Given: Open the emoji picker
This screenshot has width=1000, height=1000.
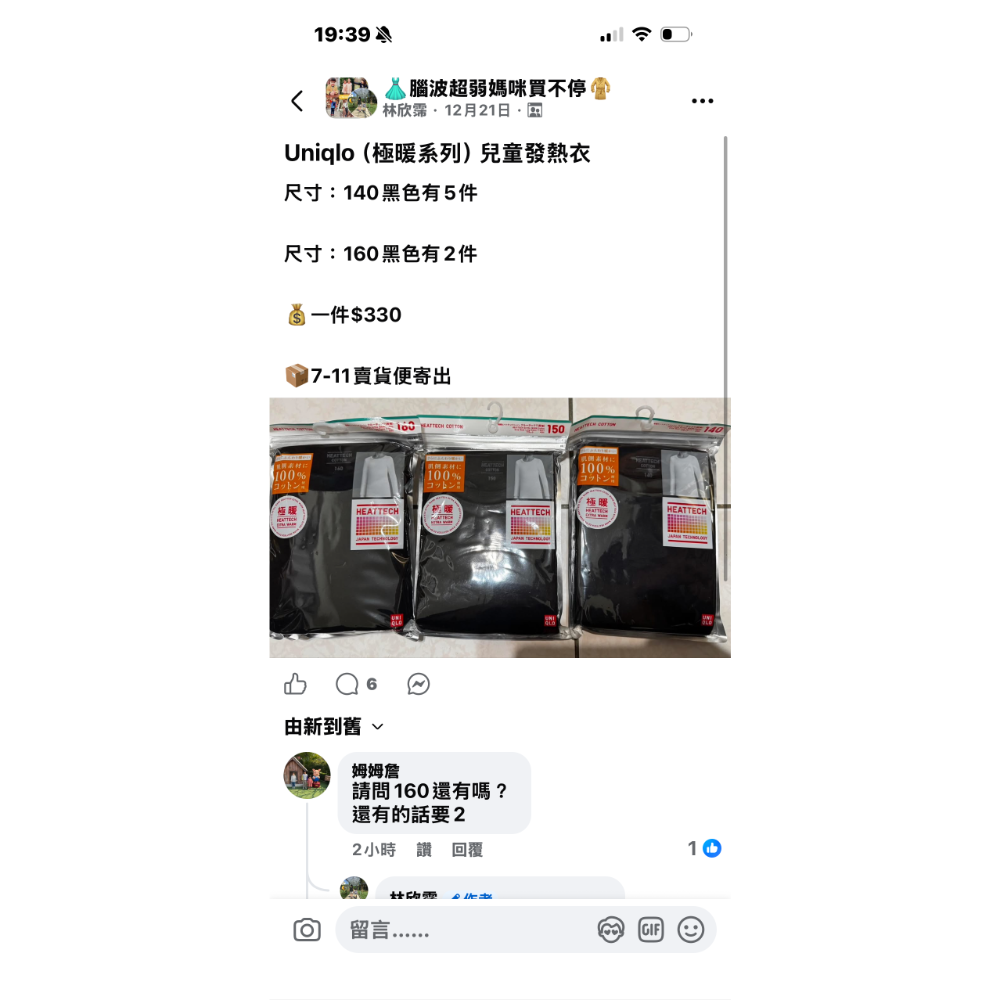Looking at the screenshot, I should click(x=691, y=930).
